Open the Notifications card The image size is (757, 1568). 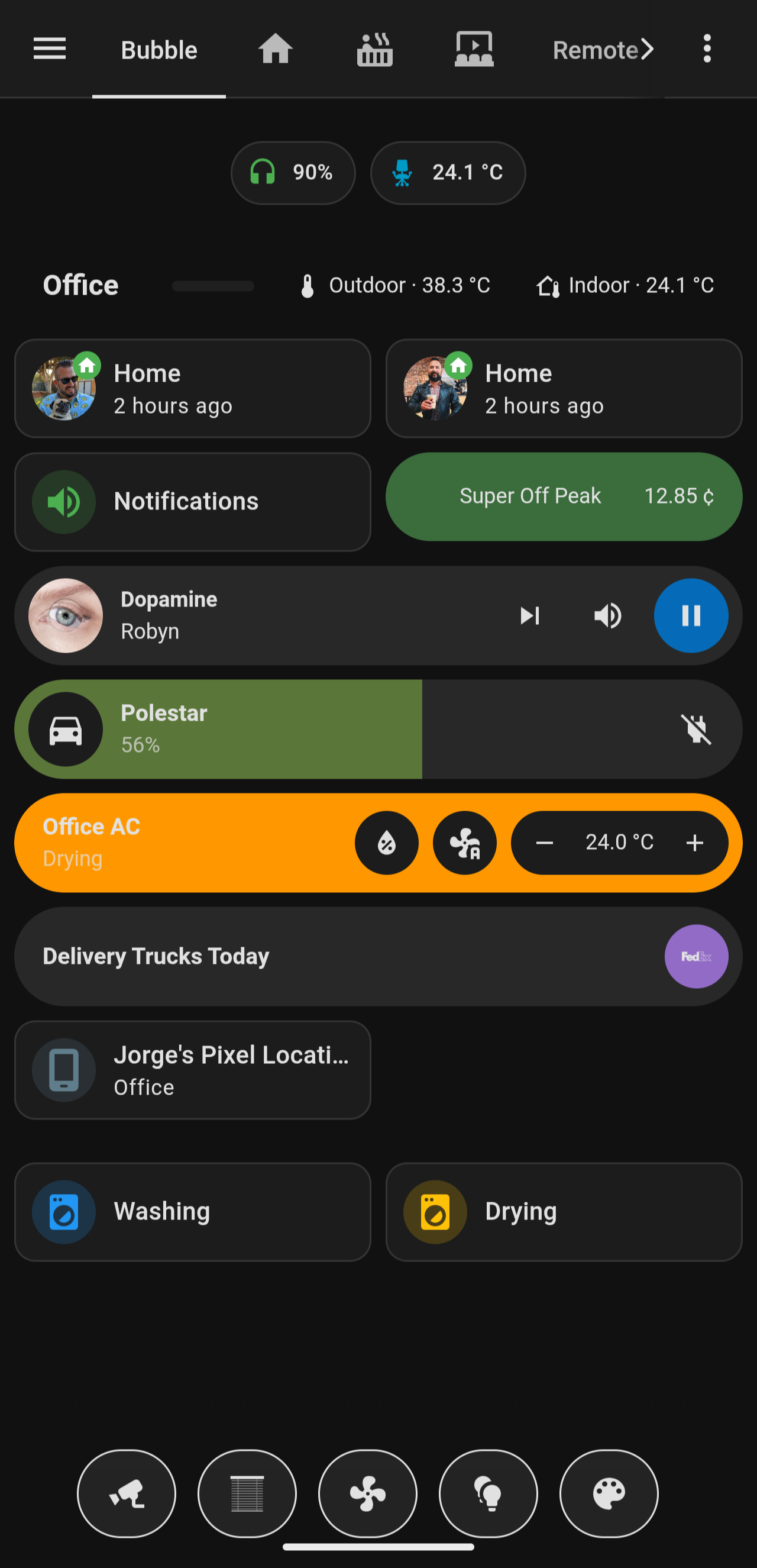[193, 502]
